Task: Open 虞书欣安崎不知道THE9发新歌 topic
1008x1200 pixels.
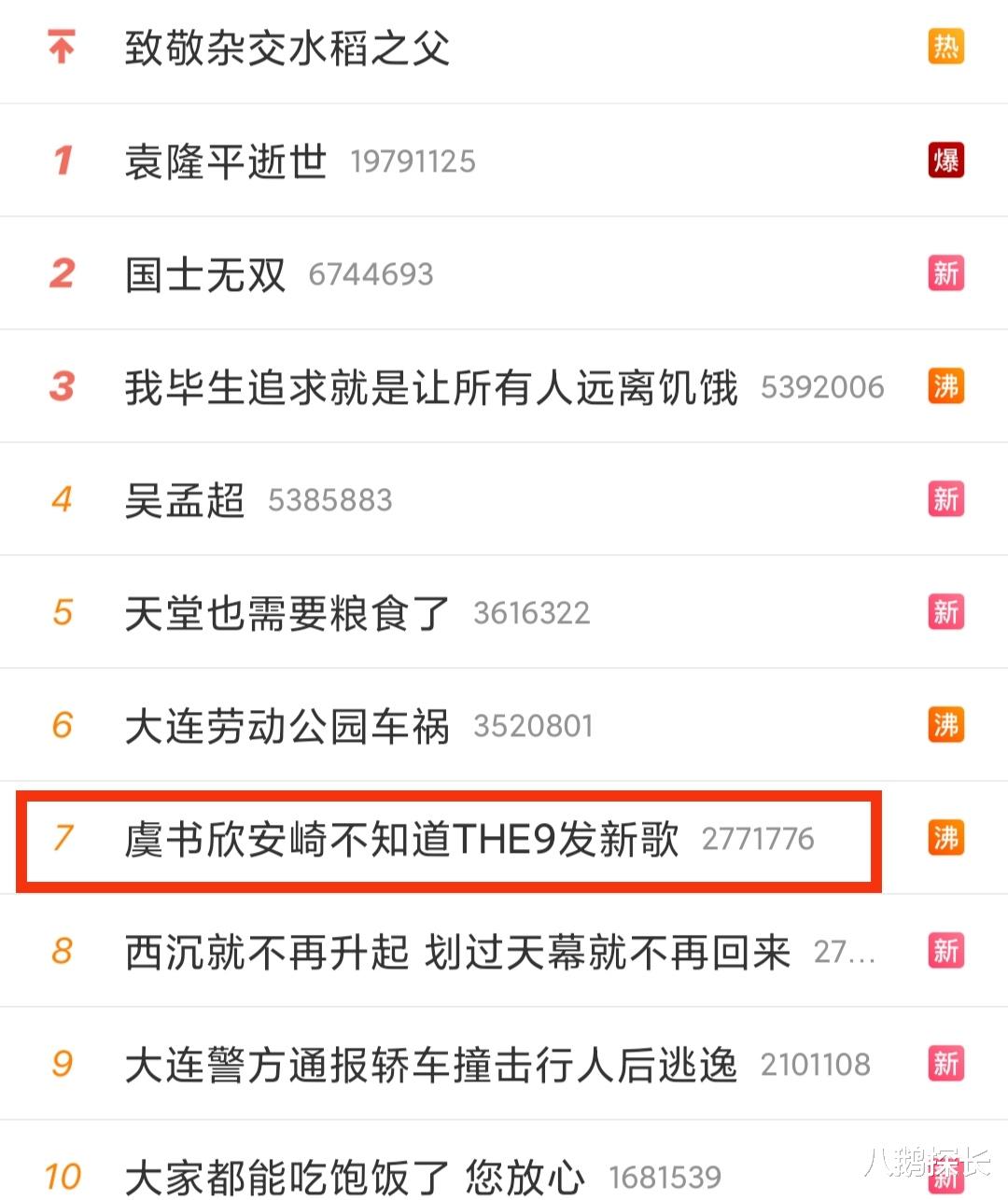Action: [x=392, y=839]
